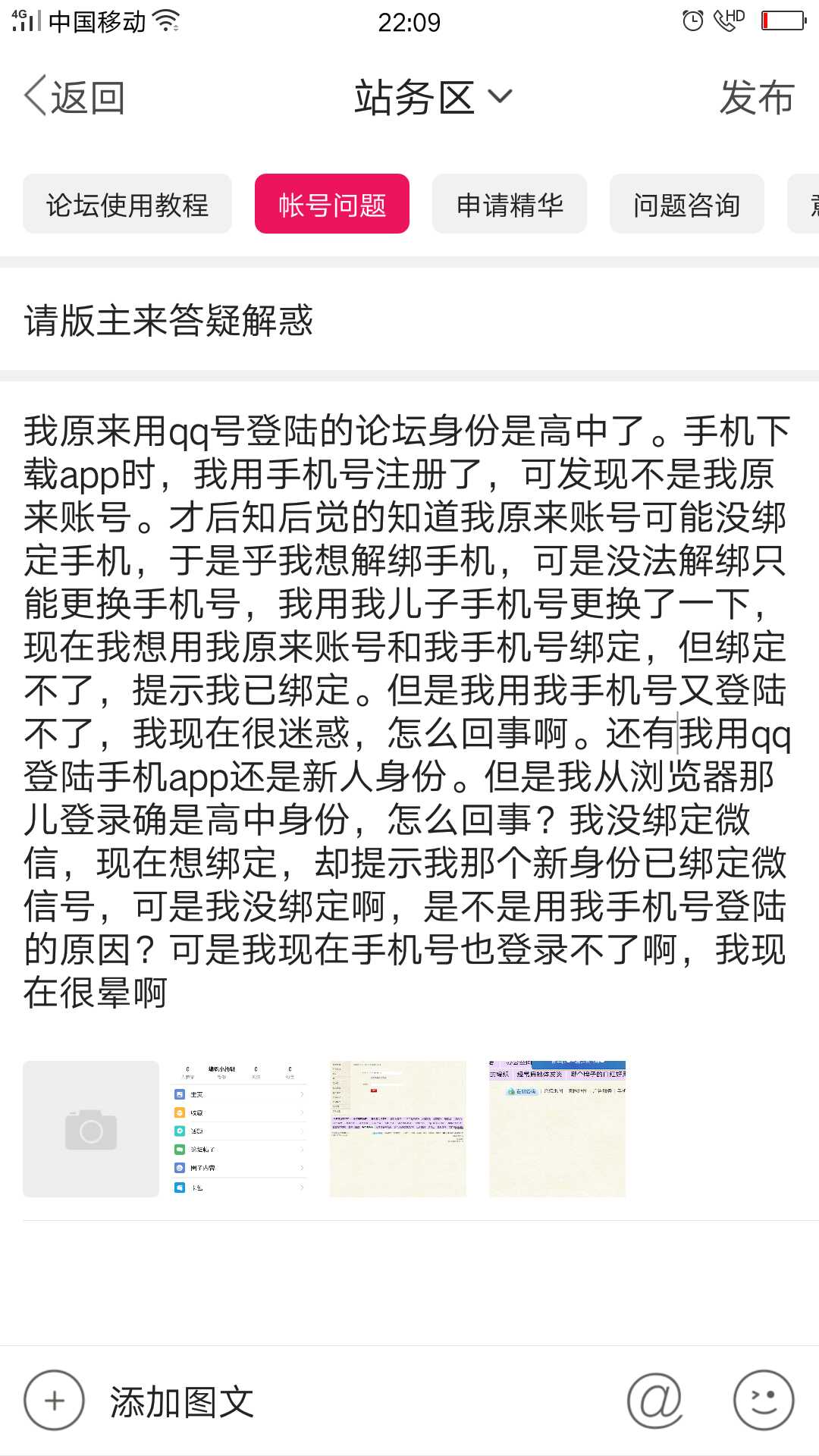The image size is (819, 1456).
Task: Open the attached forum header screenshot
Action: point(557,1129)
